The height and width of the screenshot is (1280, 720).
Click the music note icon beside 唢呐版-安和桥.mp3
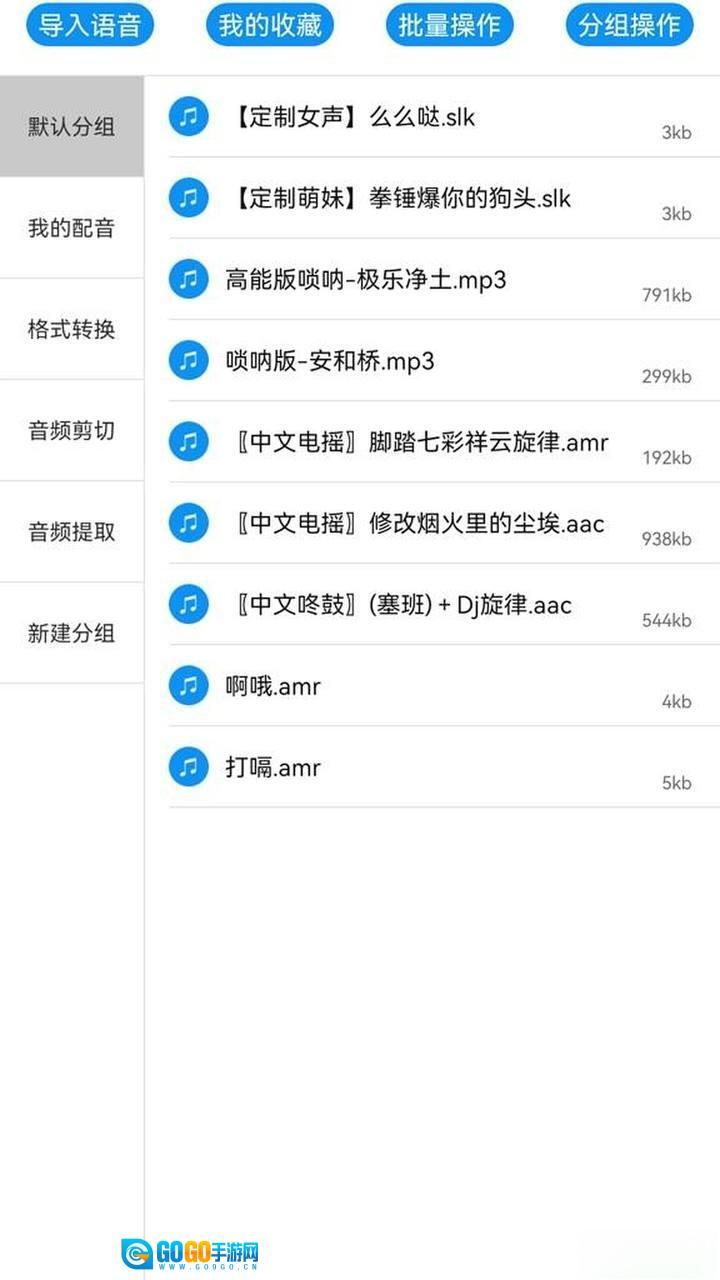(x=189, y=361)
